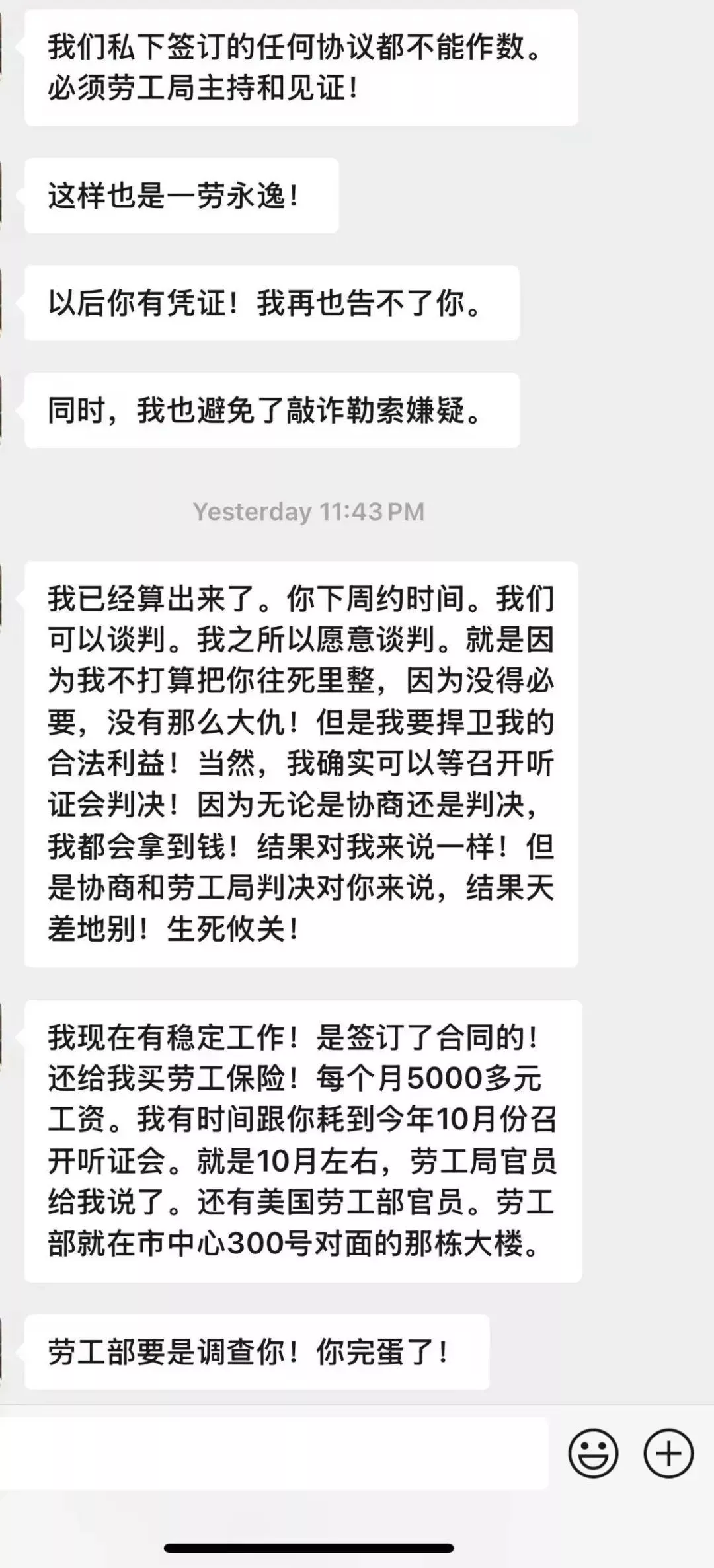Focus the message text input field

[x=271, y=1453]
